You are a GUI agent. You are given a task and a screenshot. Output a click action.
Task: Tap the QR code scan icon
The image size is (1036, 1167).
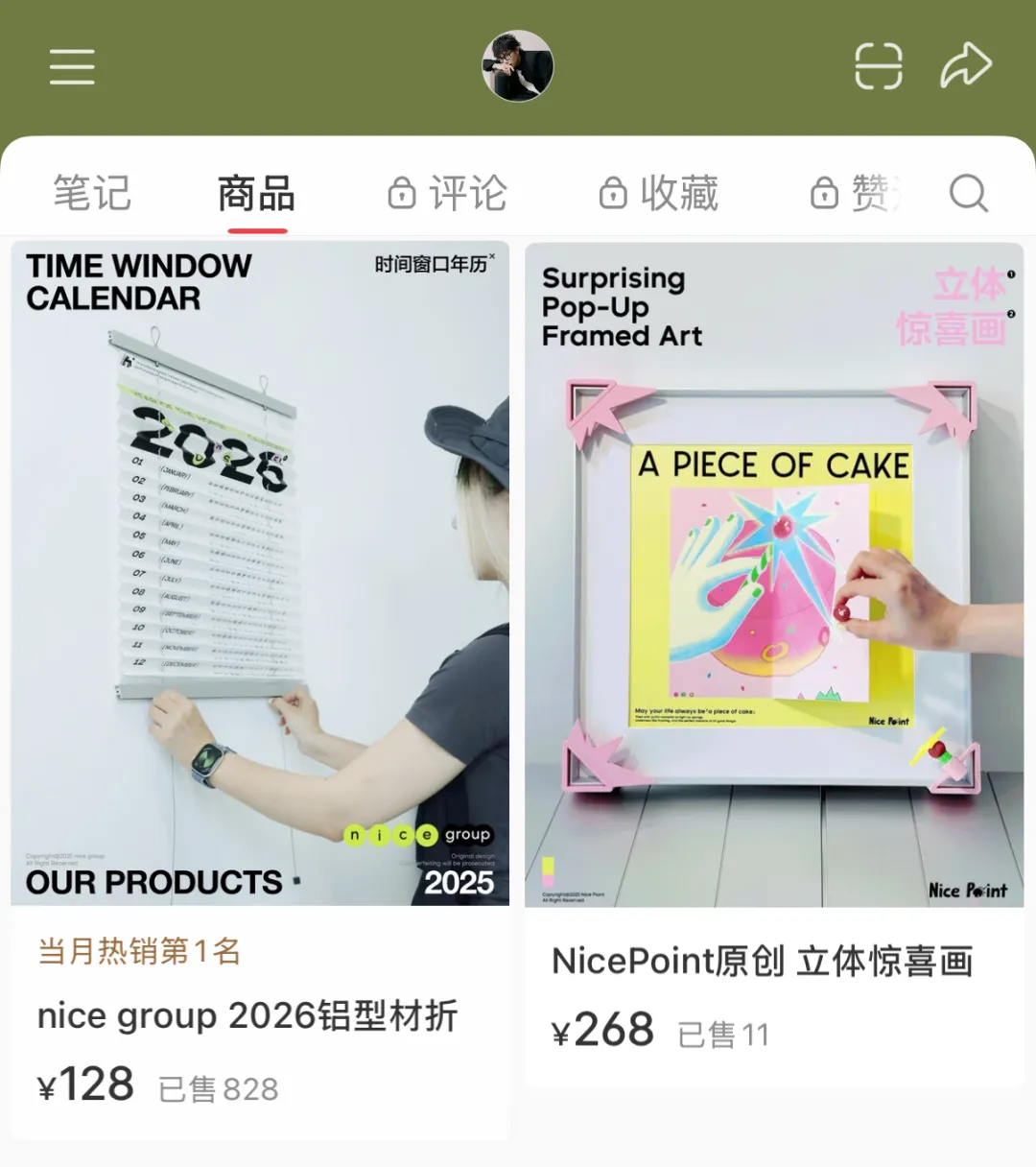(x=879, y=67)
